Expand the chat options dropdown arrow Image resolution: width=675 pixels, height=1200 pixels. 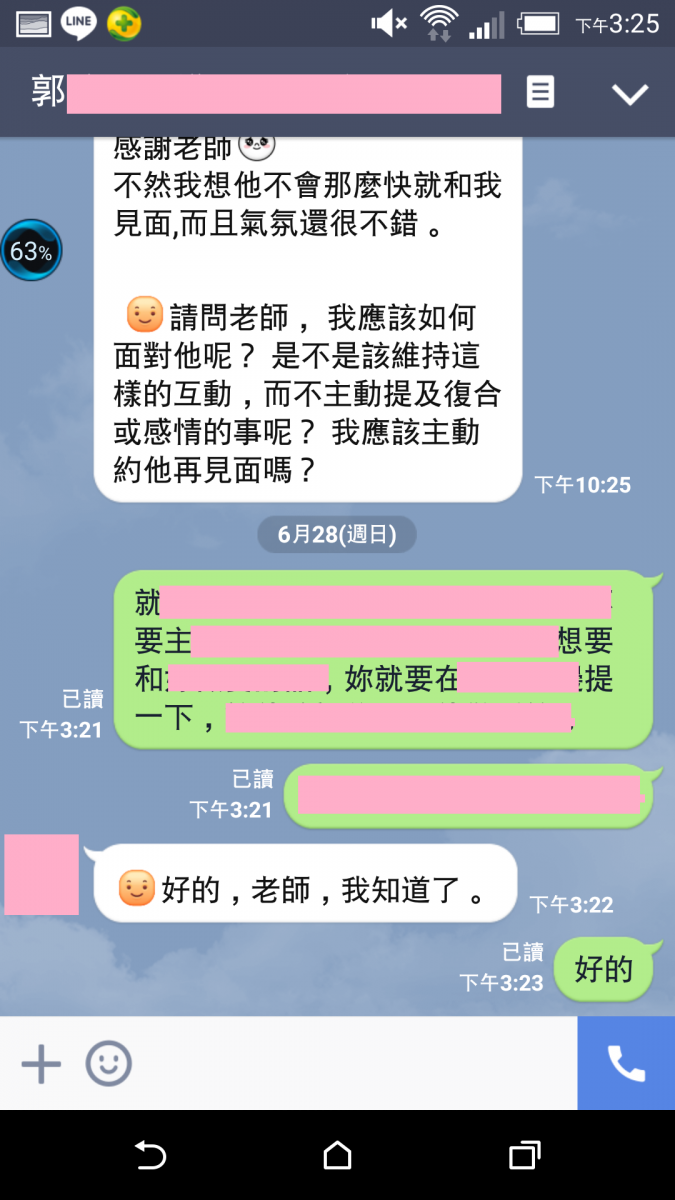(630, 94)
